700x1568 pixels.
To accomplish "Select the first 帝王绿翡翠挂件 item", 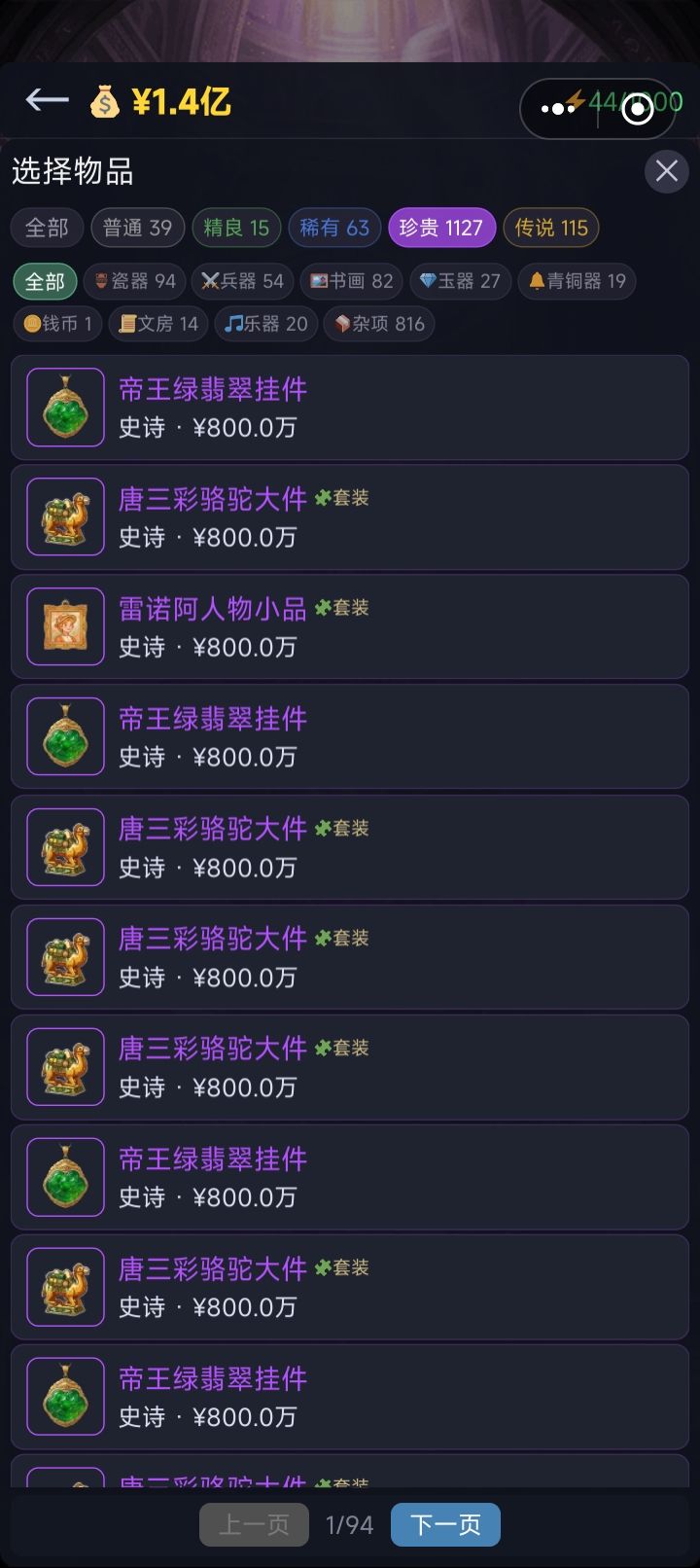I will [350, 408].
